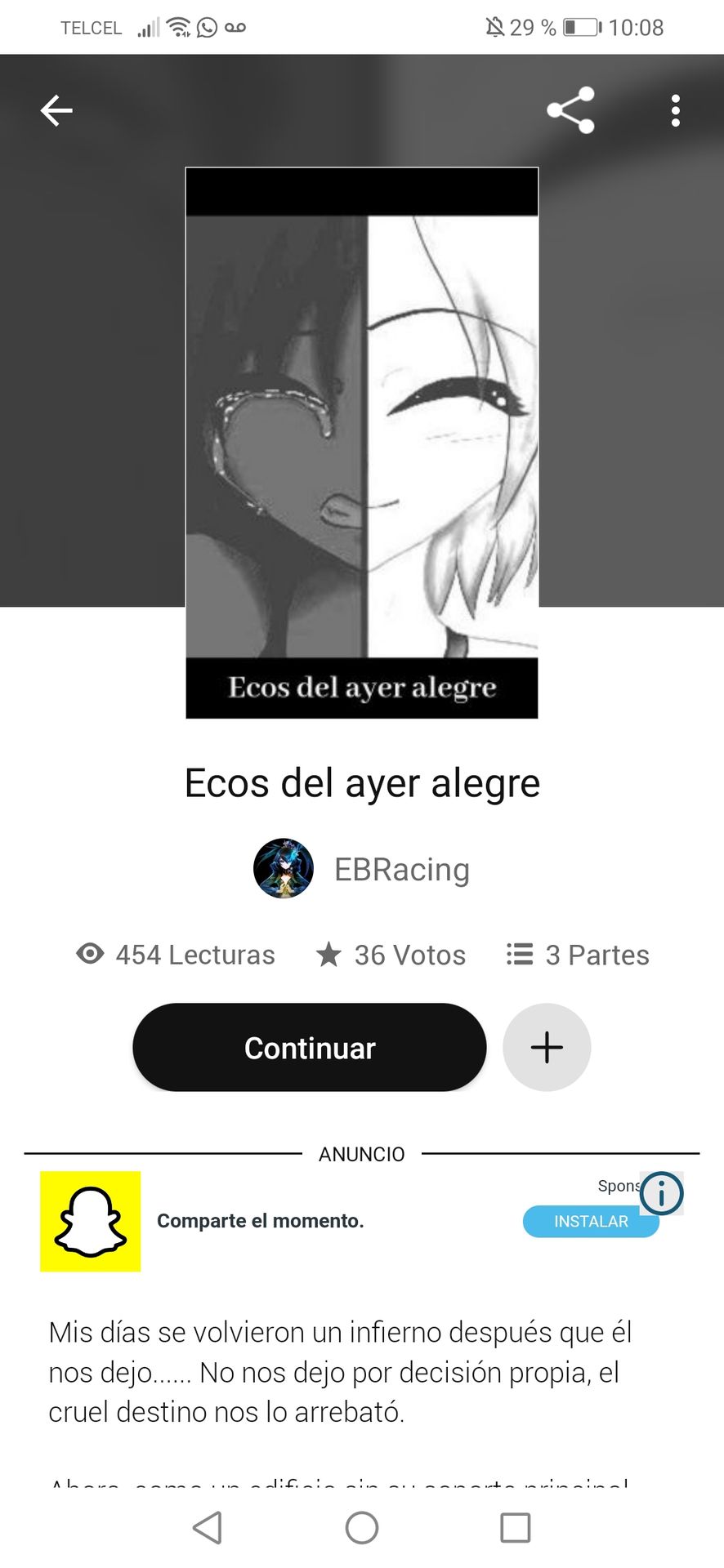View the 3 Partes chapter list
Image resolution: width=724 pixels, height=1568 pixels.
pyautogui.click(x=579, y=955)
